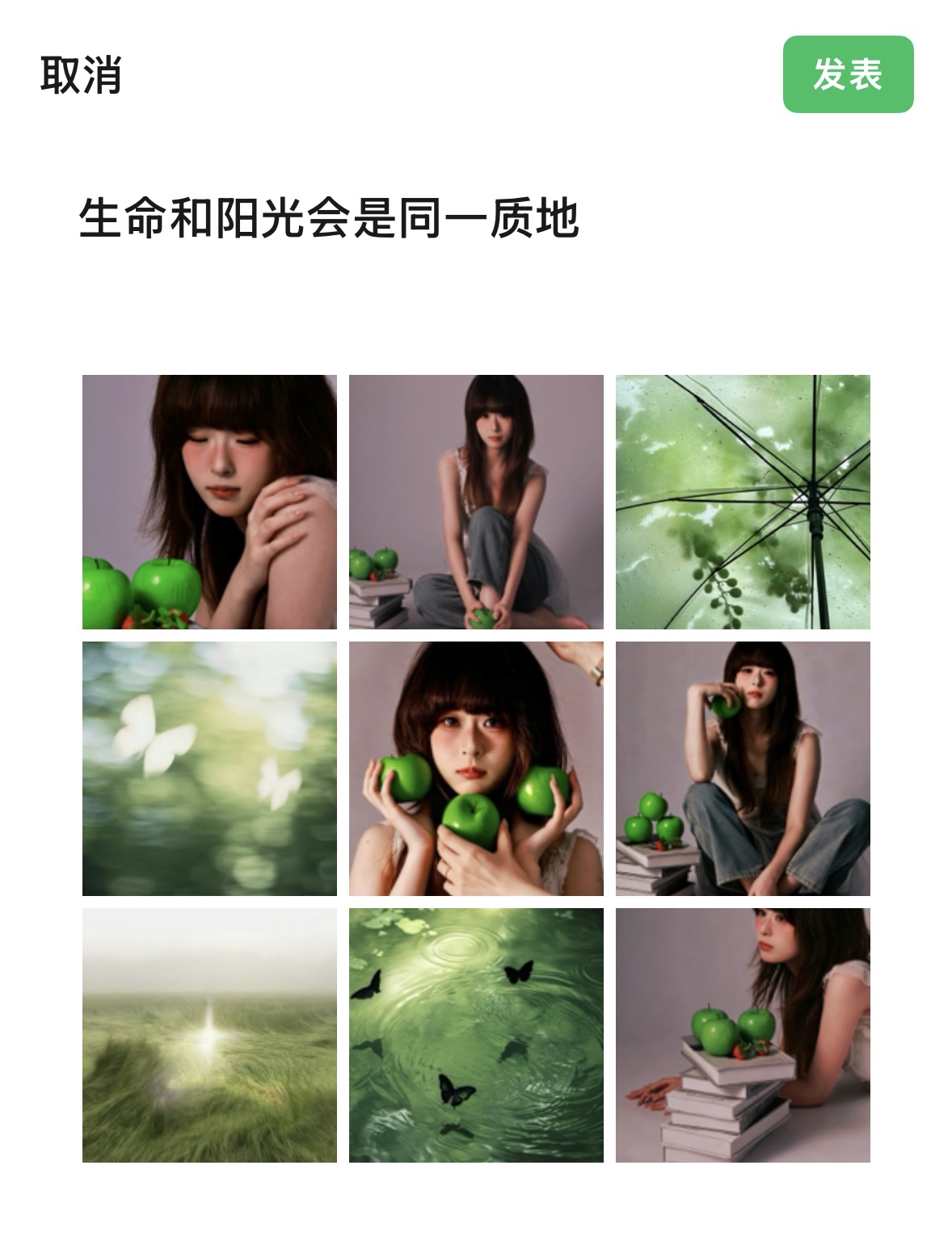View the transparent umbrella photo
The width and height of the screenshot is (952, 1241).
[743, 502]
